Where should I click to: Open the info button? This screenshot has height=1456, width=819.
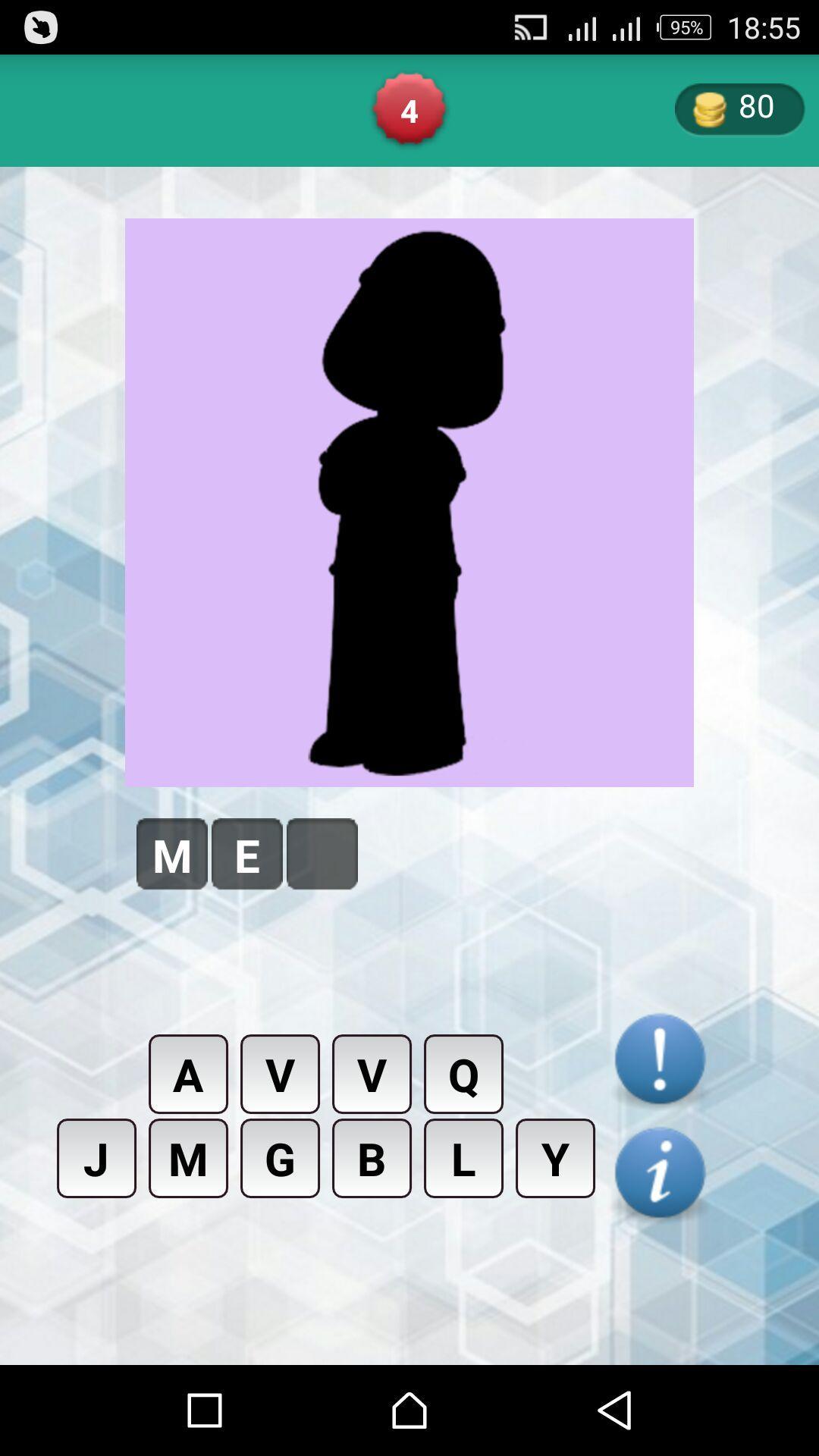tap(660, 1172)
